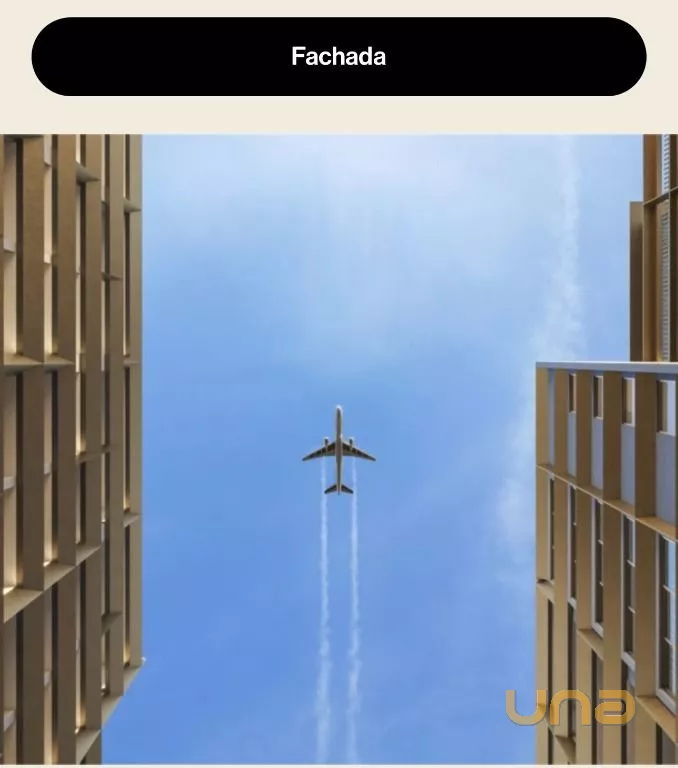Image resolution: width=678 pixels, height=768 pixels.
Task: Tap the Fachada button
Action: click(339, 57)
